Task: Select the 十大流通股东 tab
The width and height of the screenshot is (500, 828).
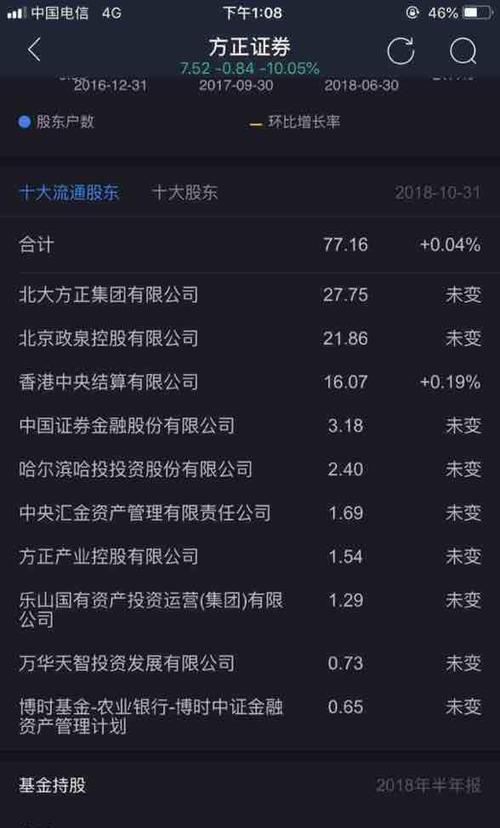Action: [69, 193]
